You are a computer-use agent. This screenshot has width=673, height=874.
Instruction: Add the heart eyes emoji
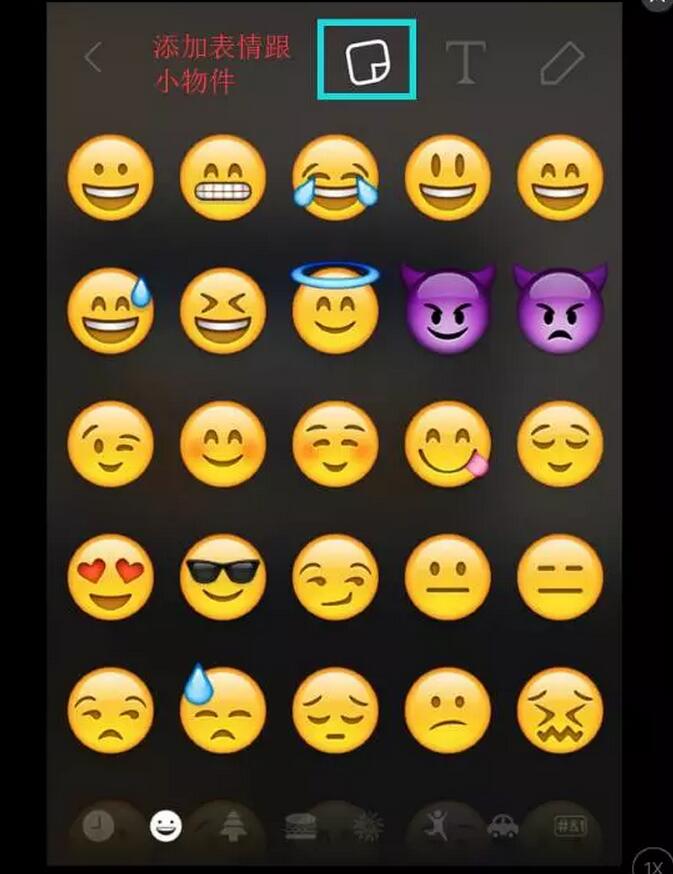[111, 577]
